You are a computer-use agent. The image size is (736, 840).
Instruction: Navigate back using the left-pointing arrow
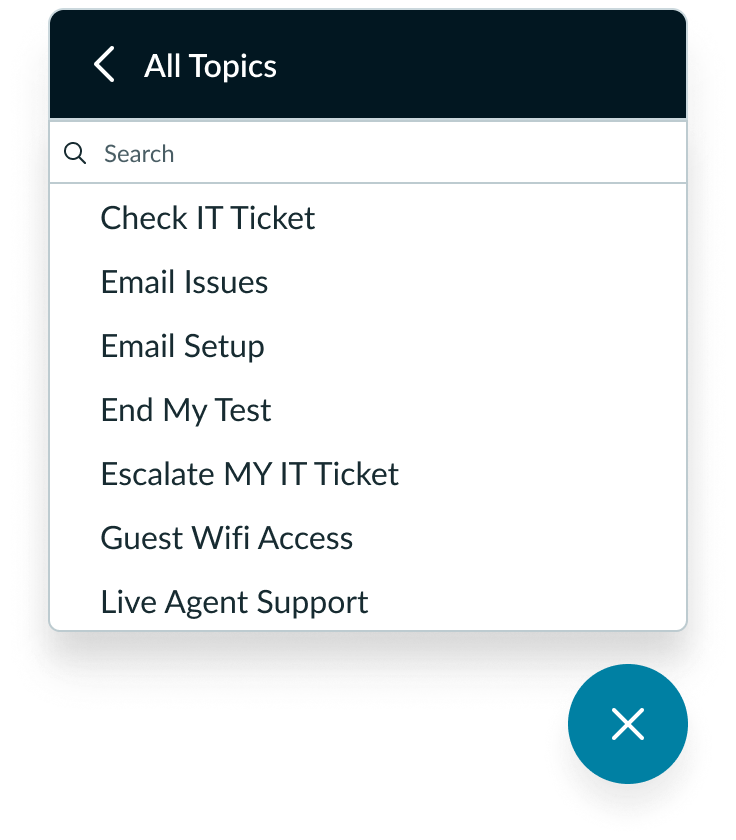pyautogui.click(x=104, y=64)
